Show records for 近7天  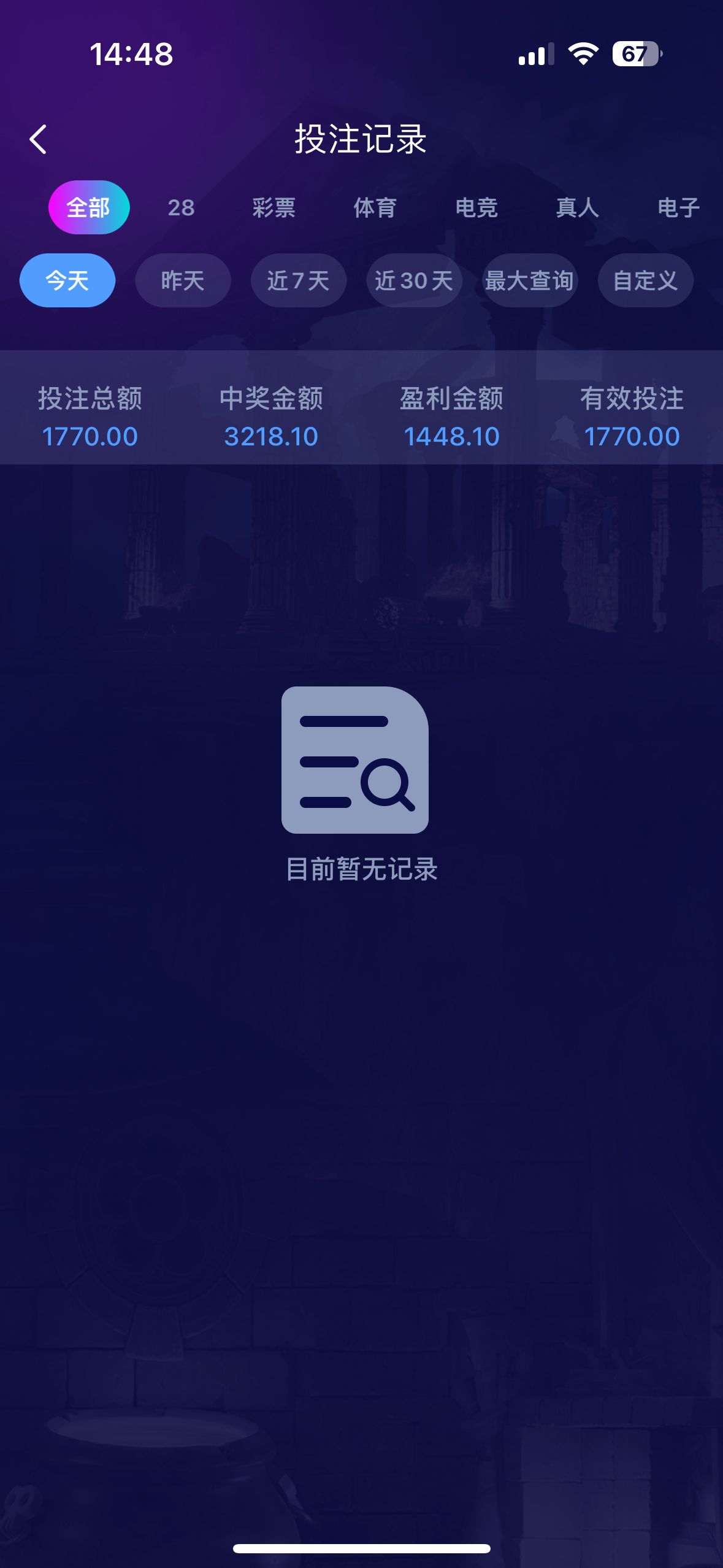[x=299, y=280]
